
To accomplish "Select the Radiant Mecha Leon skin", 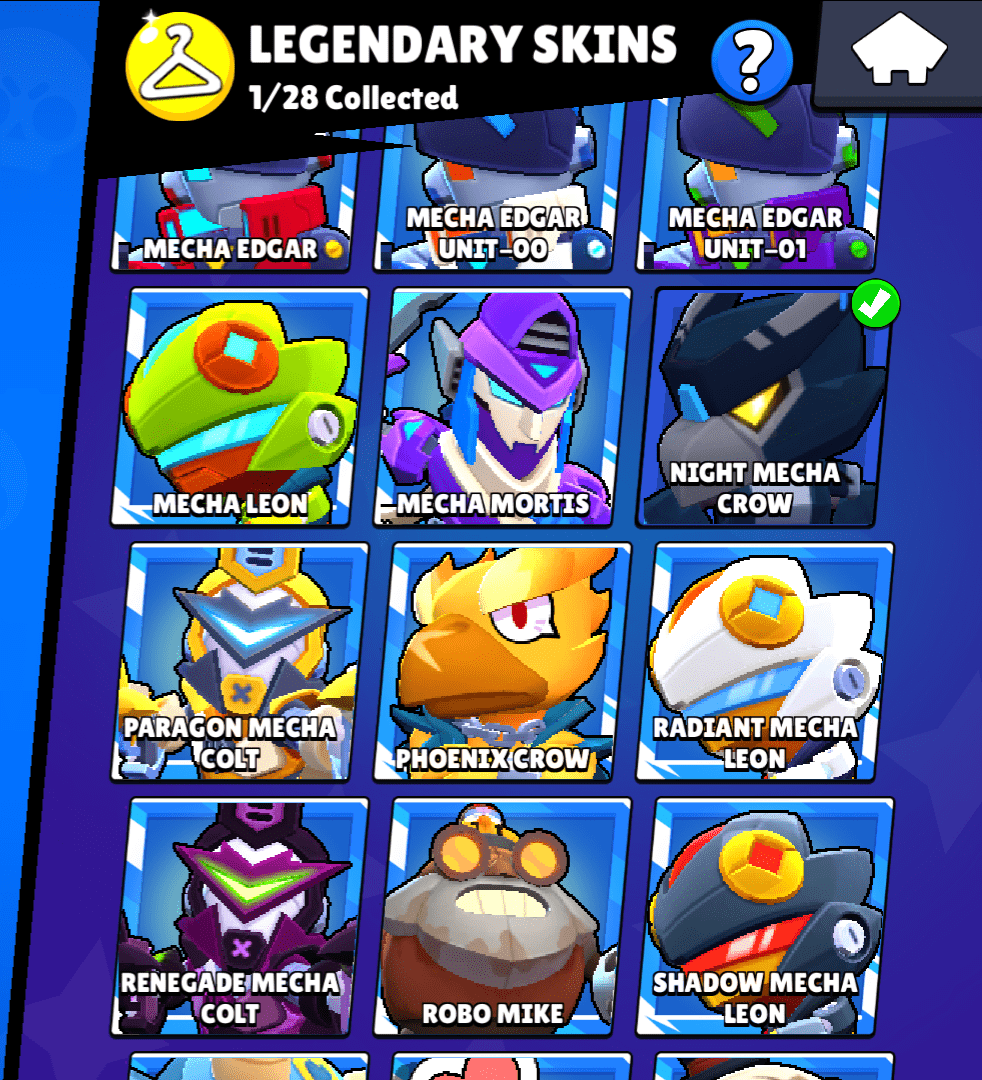I will click(x=764, y=662).
